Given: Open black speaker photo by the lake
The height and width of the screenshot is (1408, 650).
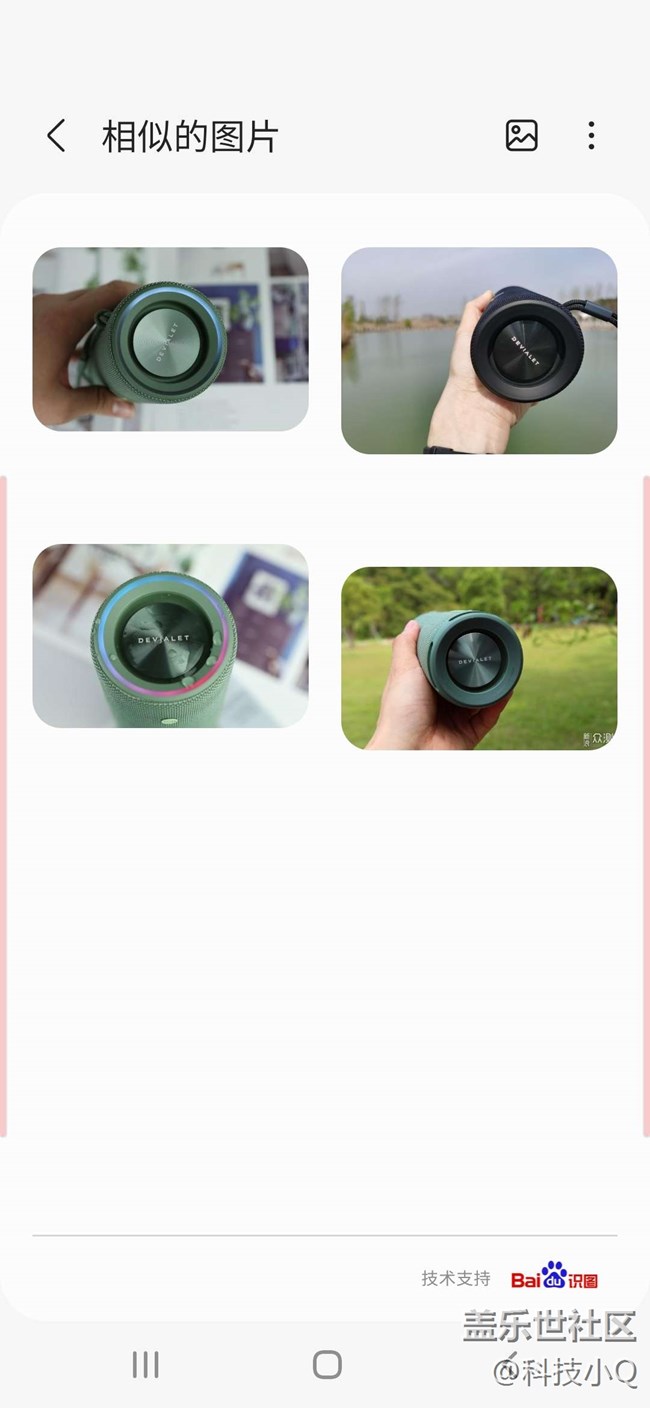Looking at the screenshot, I should (x=479, y=350).
